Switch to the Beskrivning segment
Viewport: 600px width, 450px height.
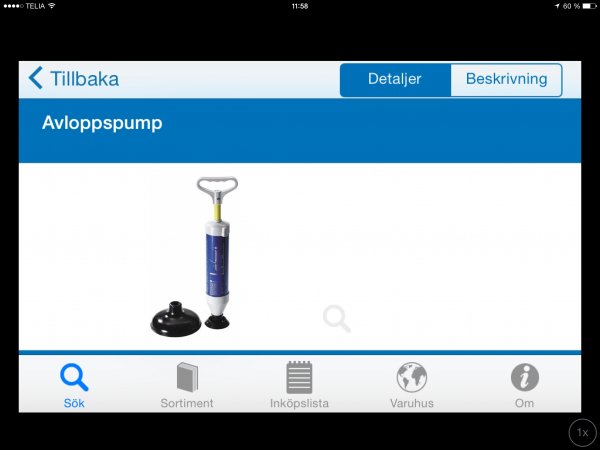[x=506, y=79]
